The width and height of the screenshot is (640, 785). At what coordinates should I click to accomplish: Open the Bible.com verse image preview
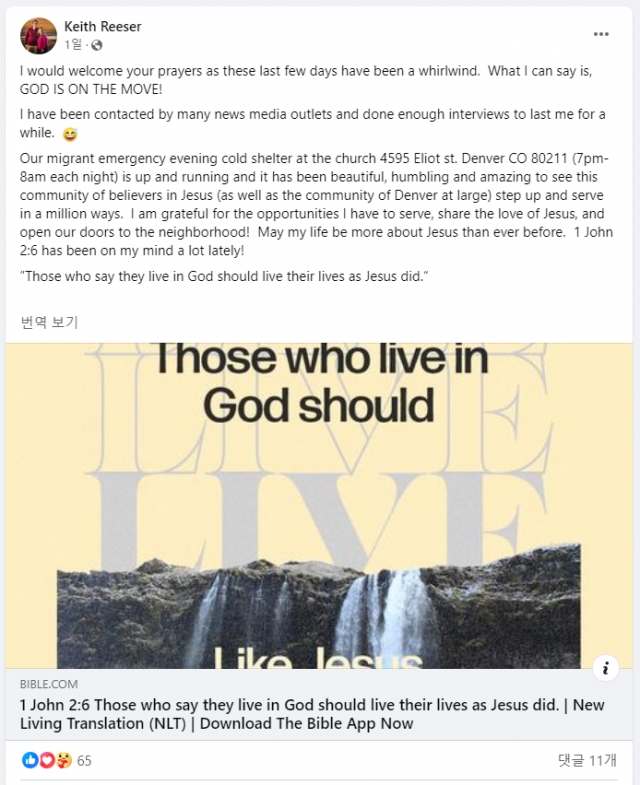click(x=319, y=505)
